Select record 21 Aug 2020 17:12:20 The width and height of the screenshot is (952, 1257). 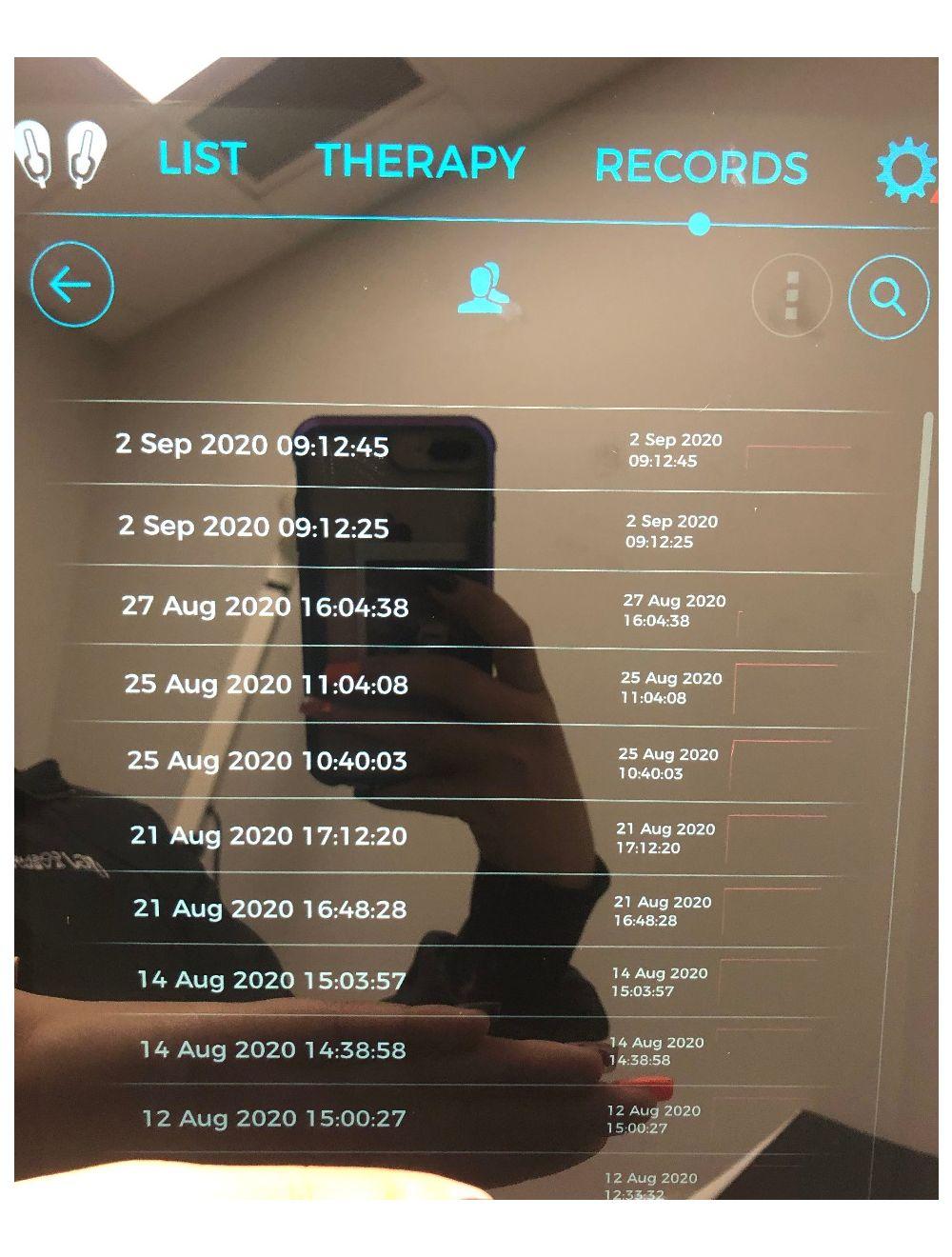click(x=268, y=835)
